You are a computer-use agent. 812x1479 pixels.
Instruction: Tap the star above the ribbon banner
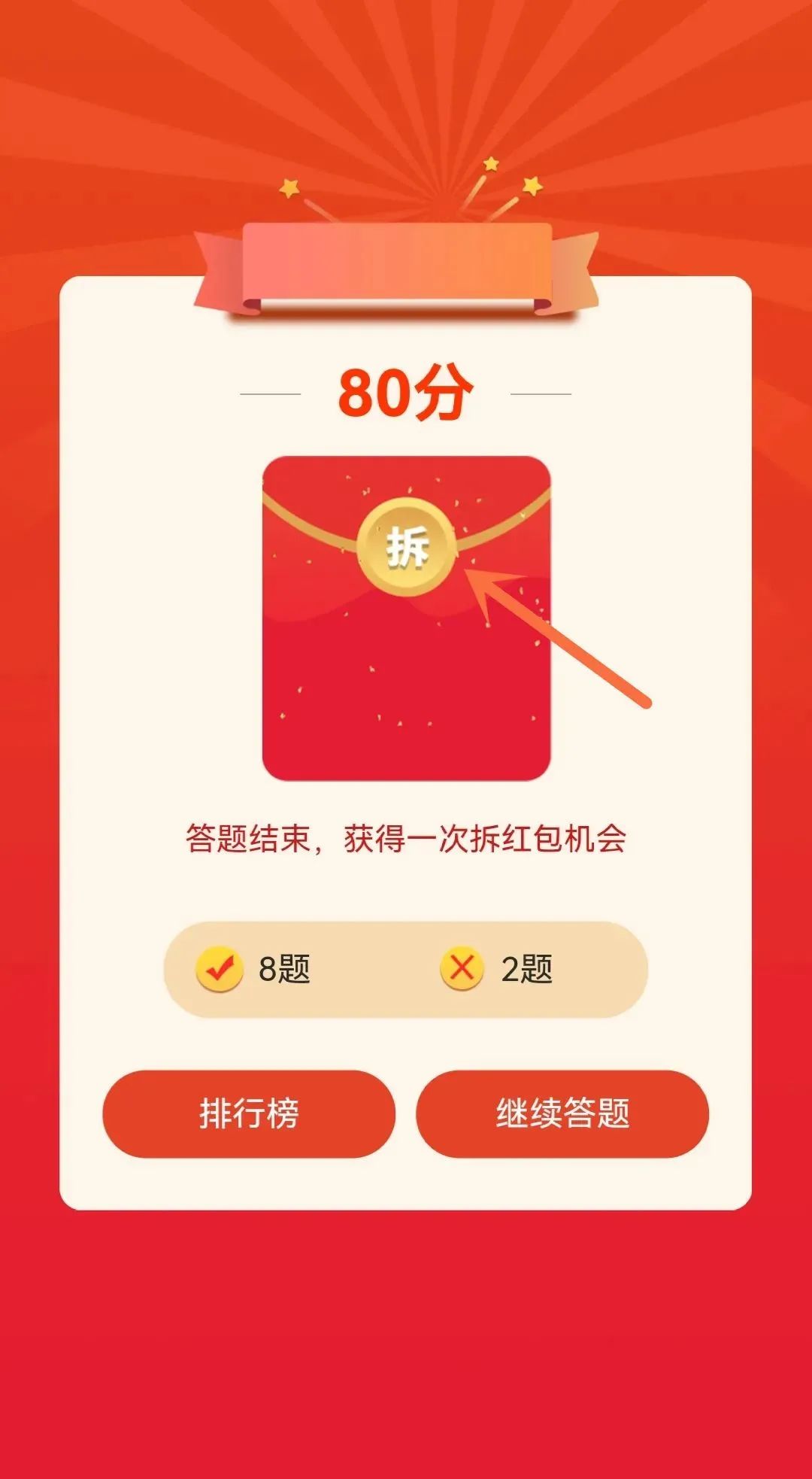click(492, 164)
